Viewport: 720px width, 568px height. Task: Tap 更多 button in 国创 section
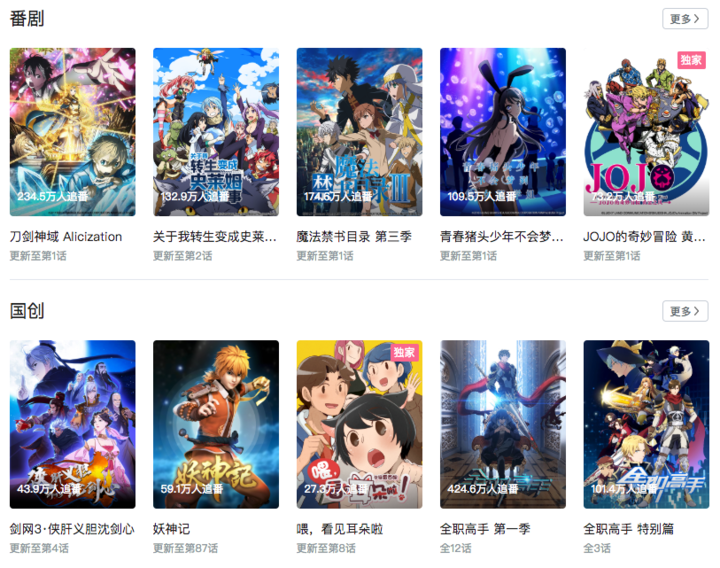point(685,311)
